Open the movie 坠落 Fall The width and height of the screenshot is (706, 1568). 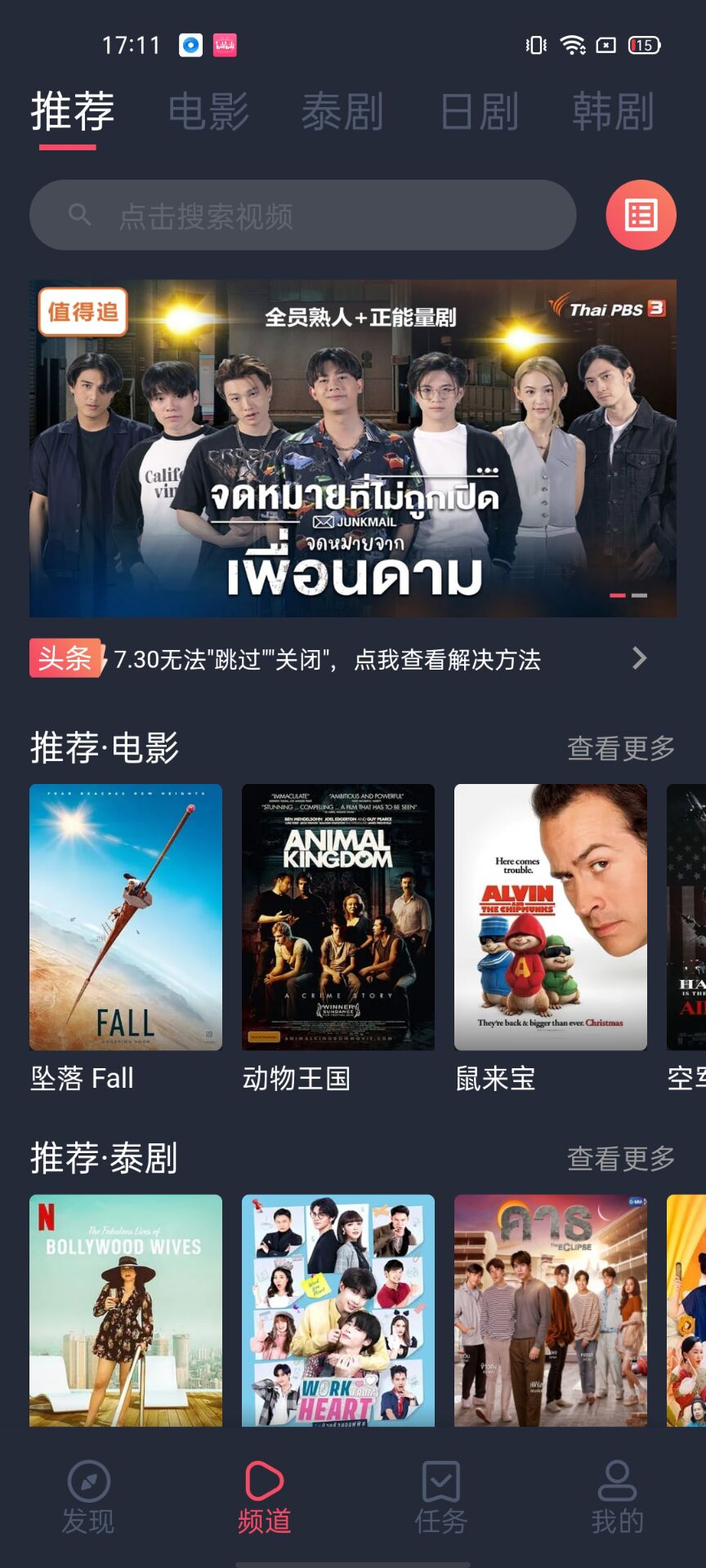tap(126, 917)
